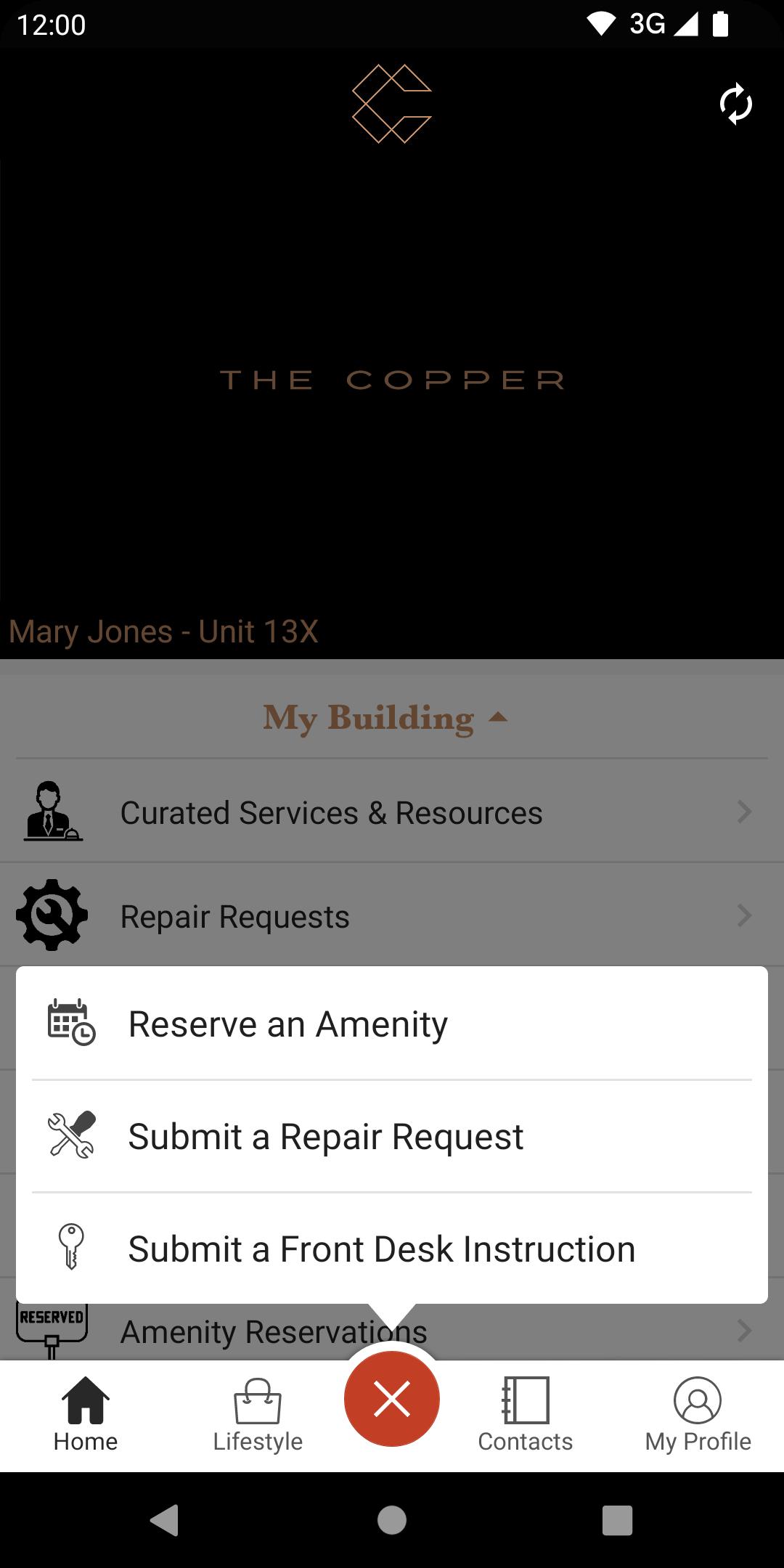Open Curated Services & Resources
The image size is (784, 1568).
392,812
